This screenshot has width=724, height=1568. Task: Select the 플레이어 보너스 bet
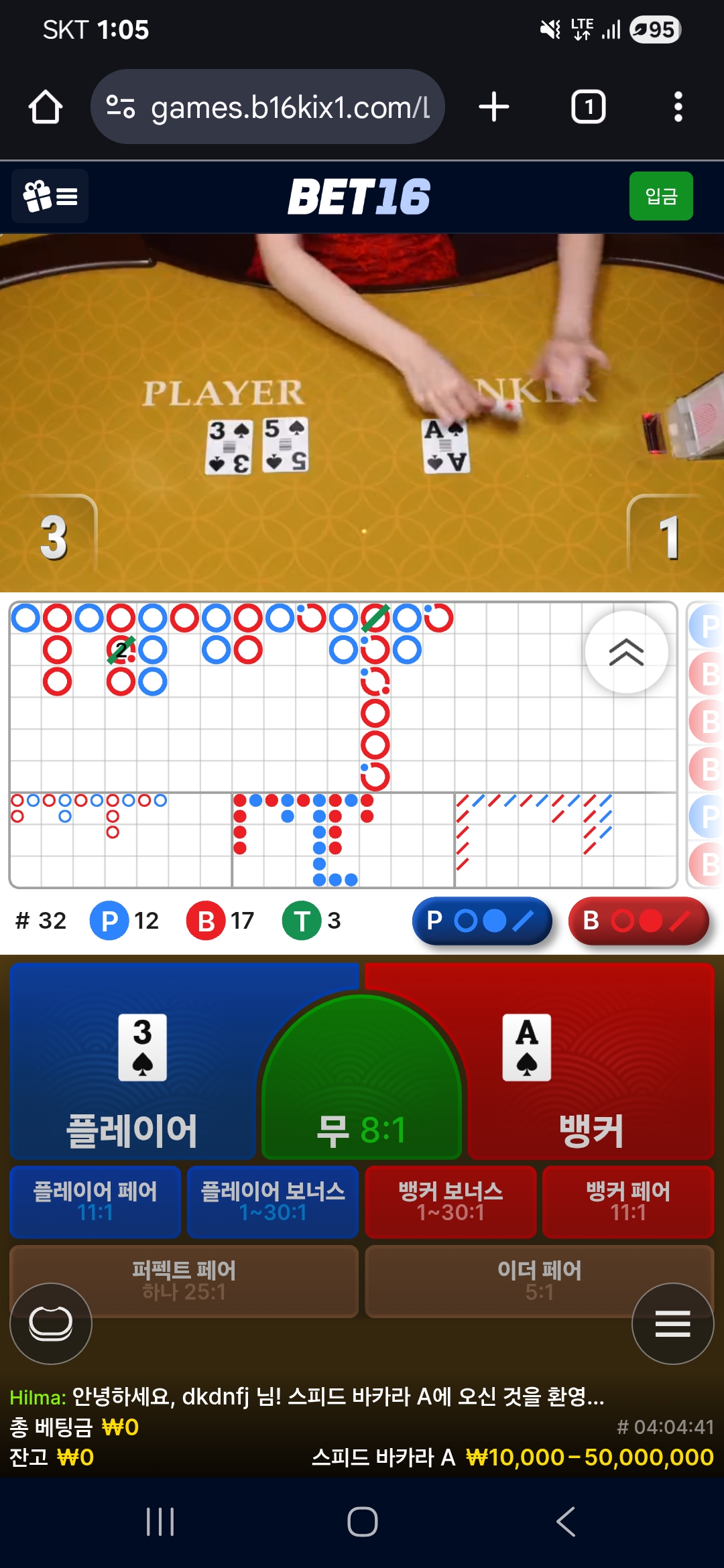(273, 1202)
